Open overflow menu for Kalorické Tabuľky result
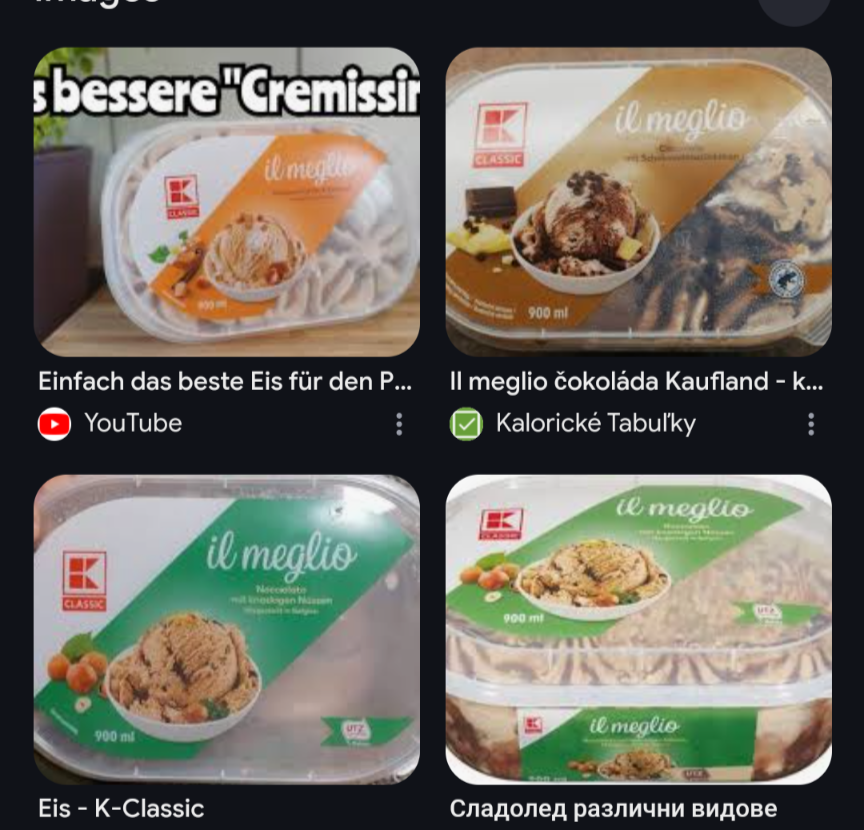Screen dimensions: 864x830 pos(811,424)
